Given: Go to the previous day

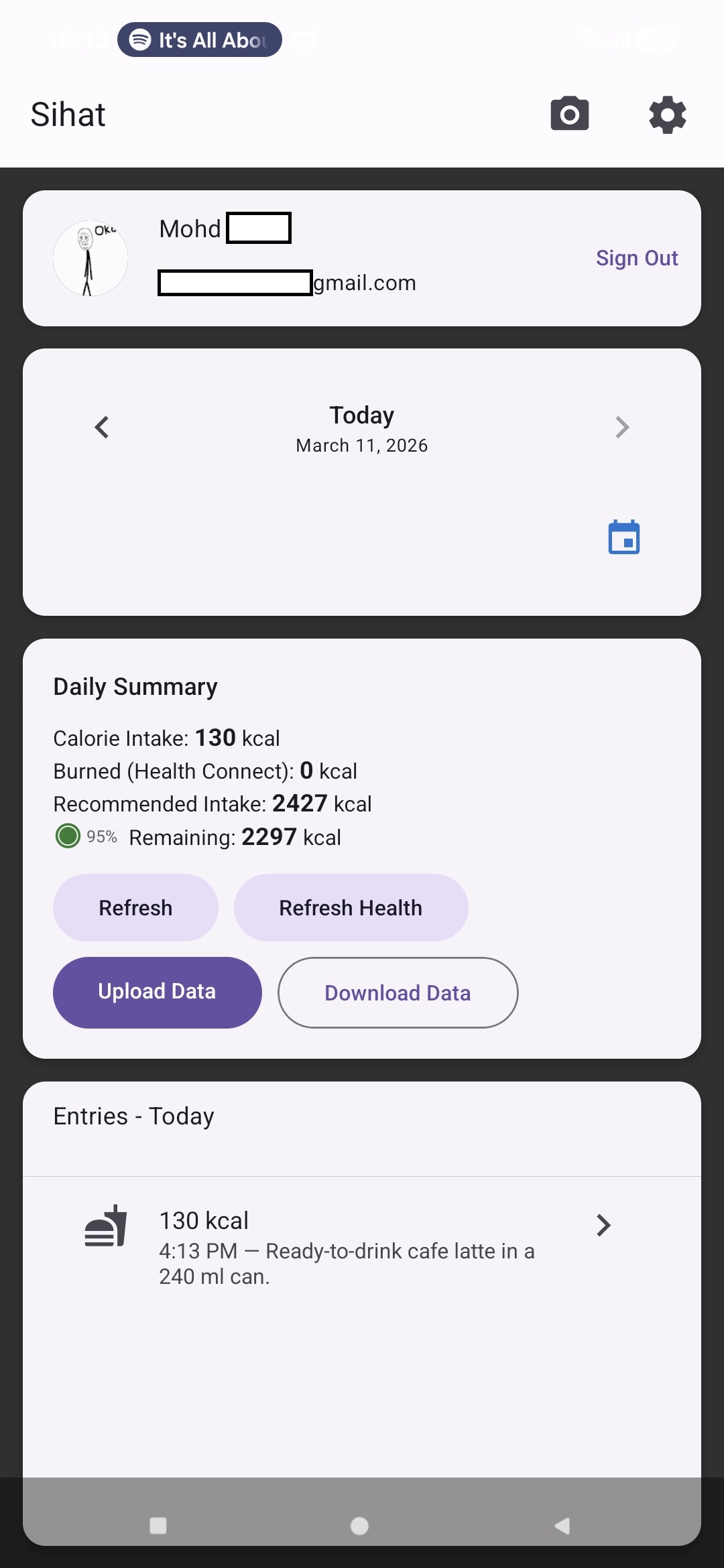Looking at the screenshot, I should [x=102, y=427].
